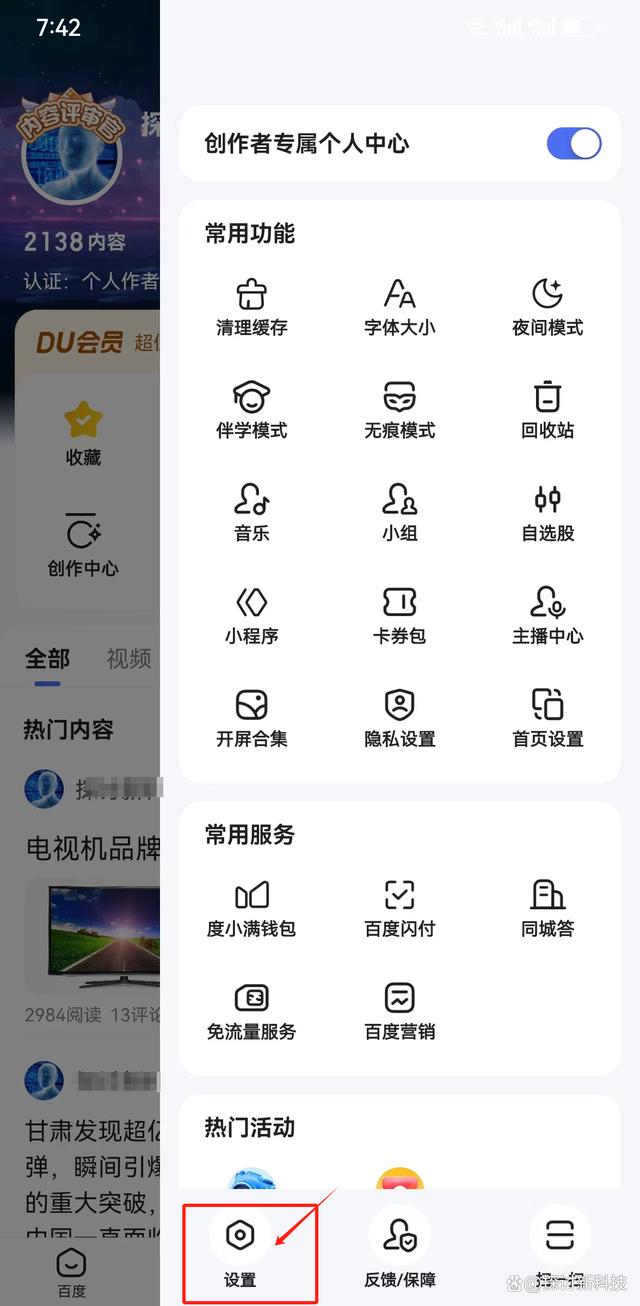Tap 设置 settings at the bottom

pyautogui.click(x=240, y=1250)
